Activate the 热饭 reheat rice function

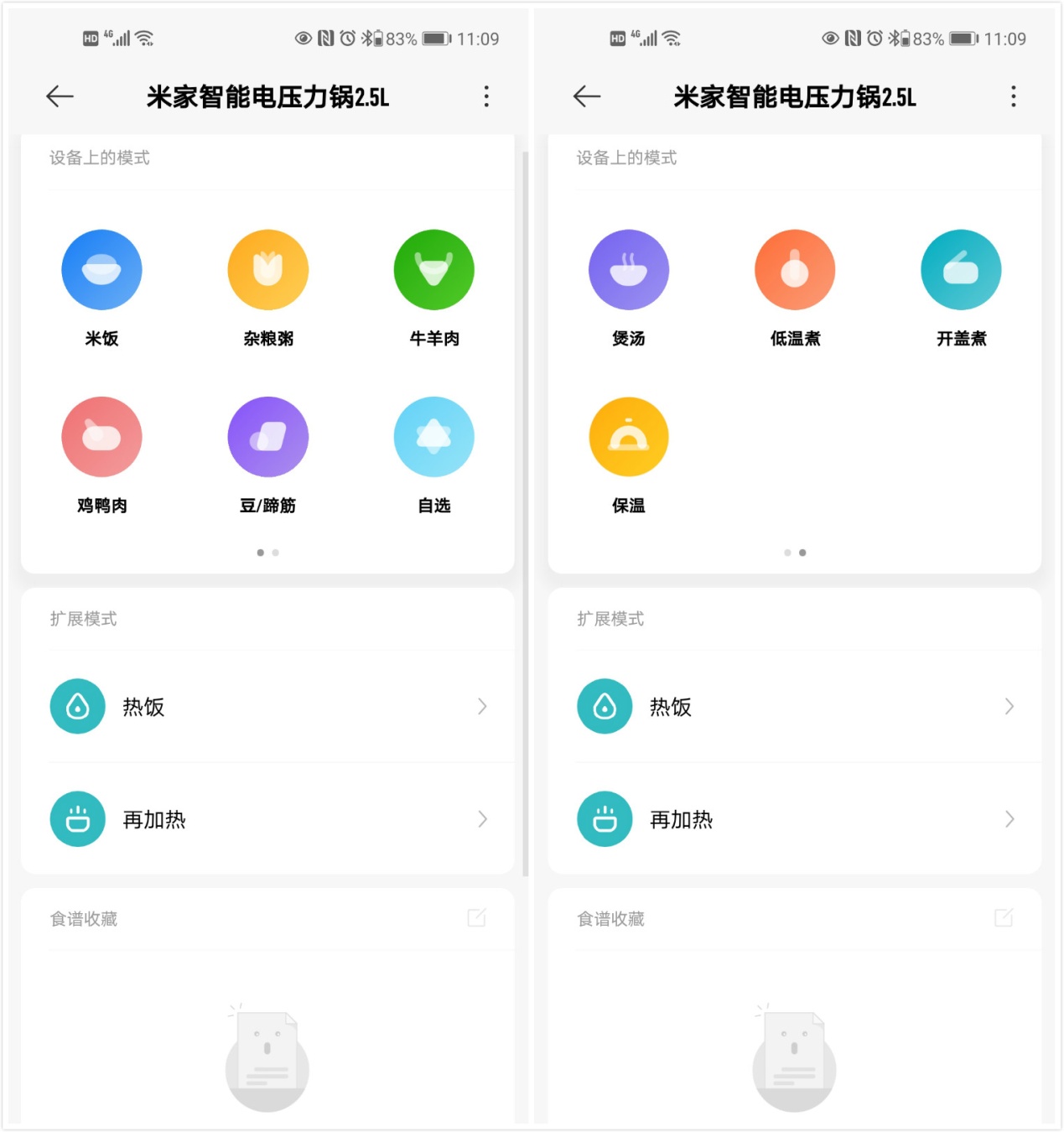point(143,706)
